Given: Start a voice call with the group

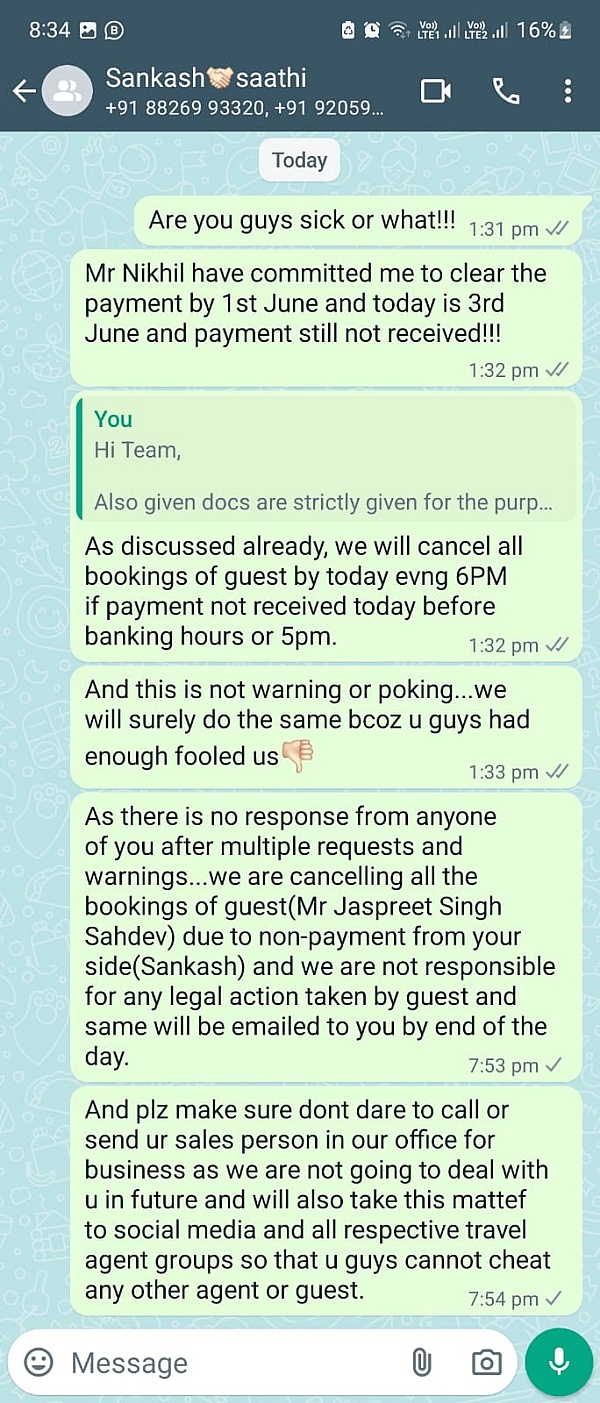Looking at the screenshot, I should (506, 91).
